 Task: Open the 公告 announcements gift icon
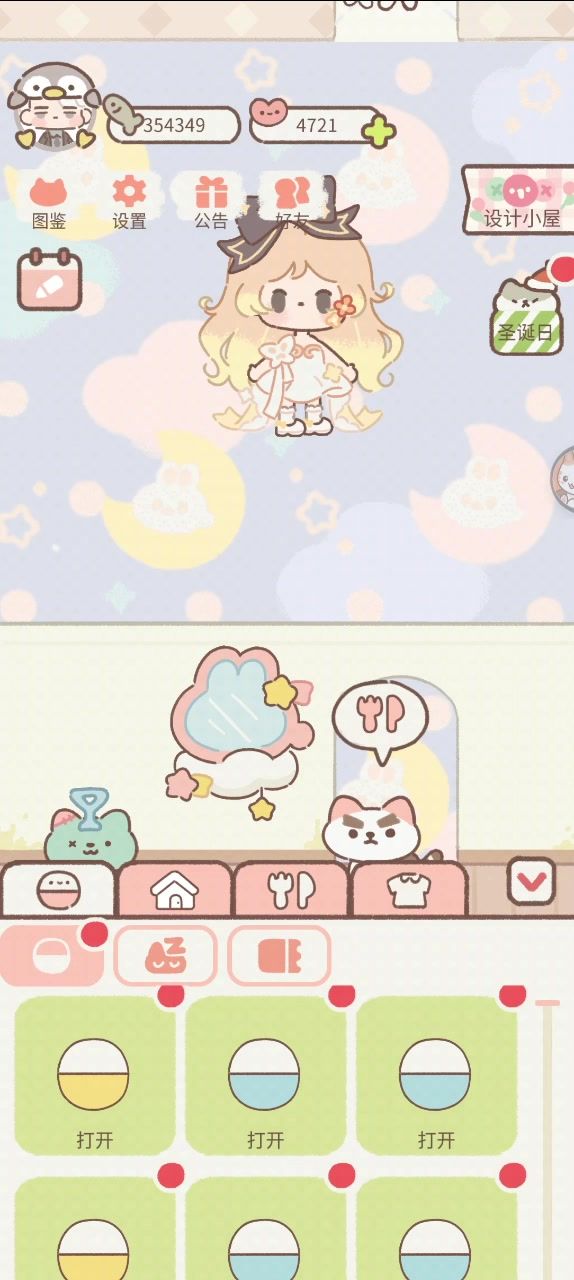coord(211,203)
